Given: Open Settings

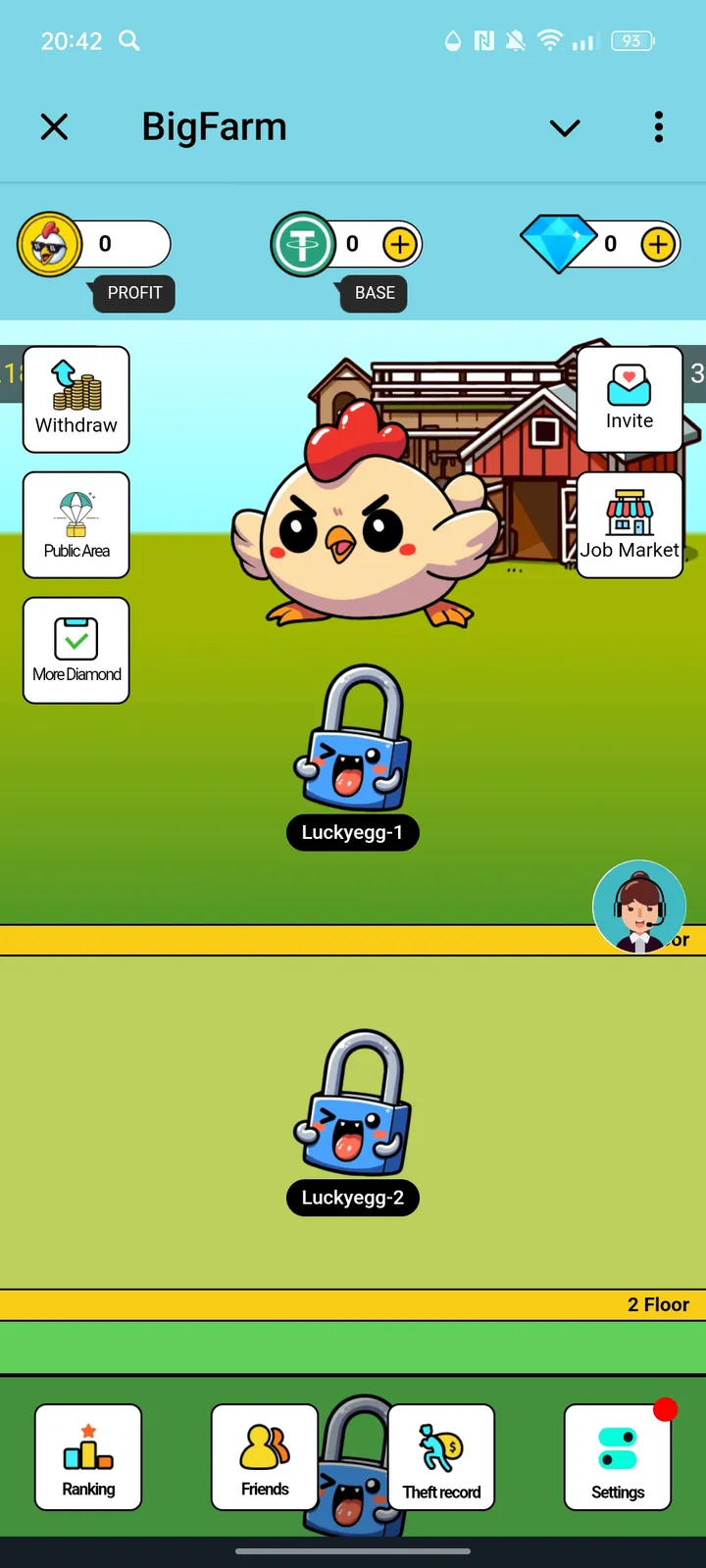Looking at the screenshot, I should [x=618, y=1457].
